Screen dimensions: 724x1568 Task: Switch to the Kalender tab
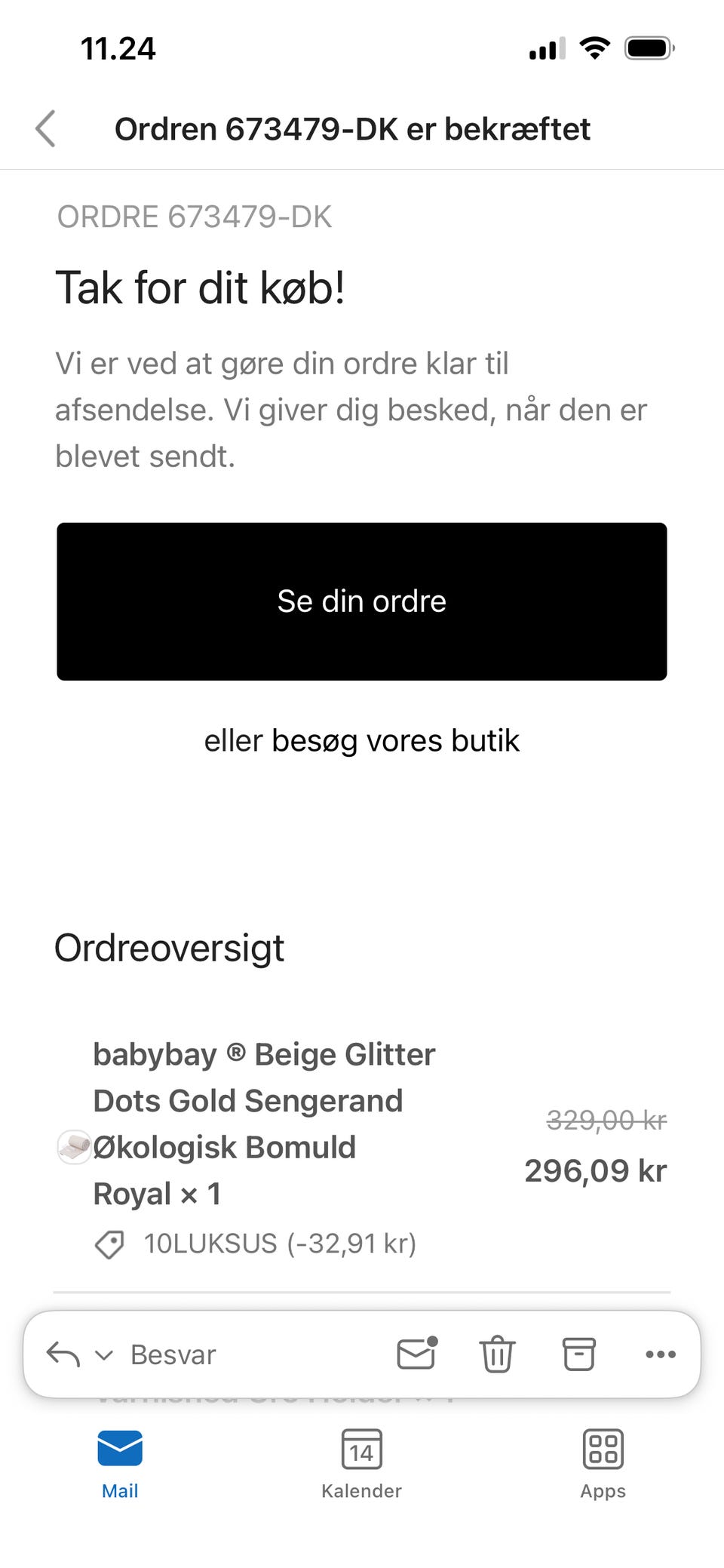[361, 1464]
